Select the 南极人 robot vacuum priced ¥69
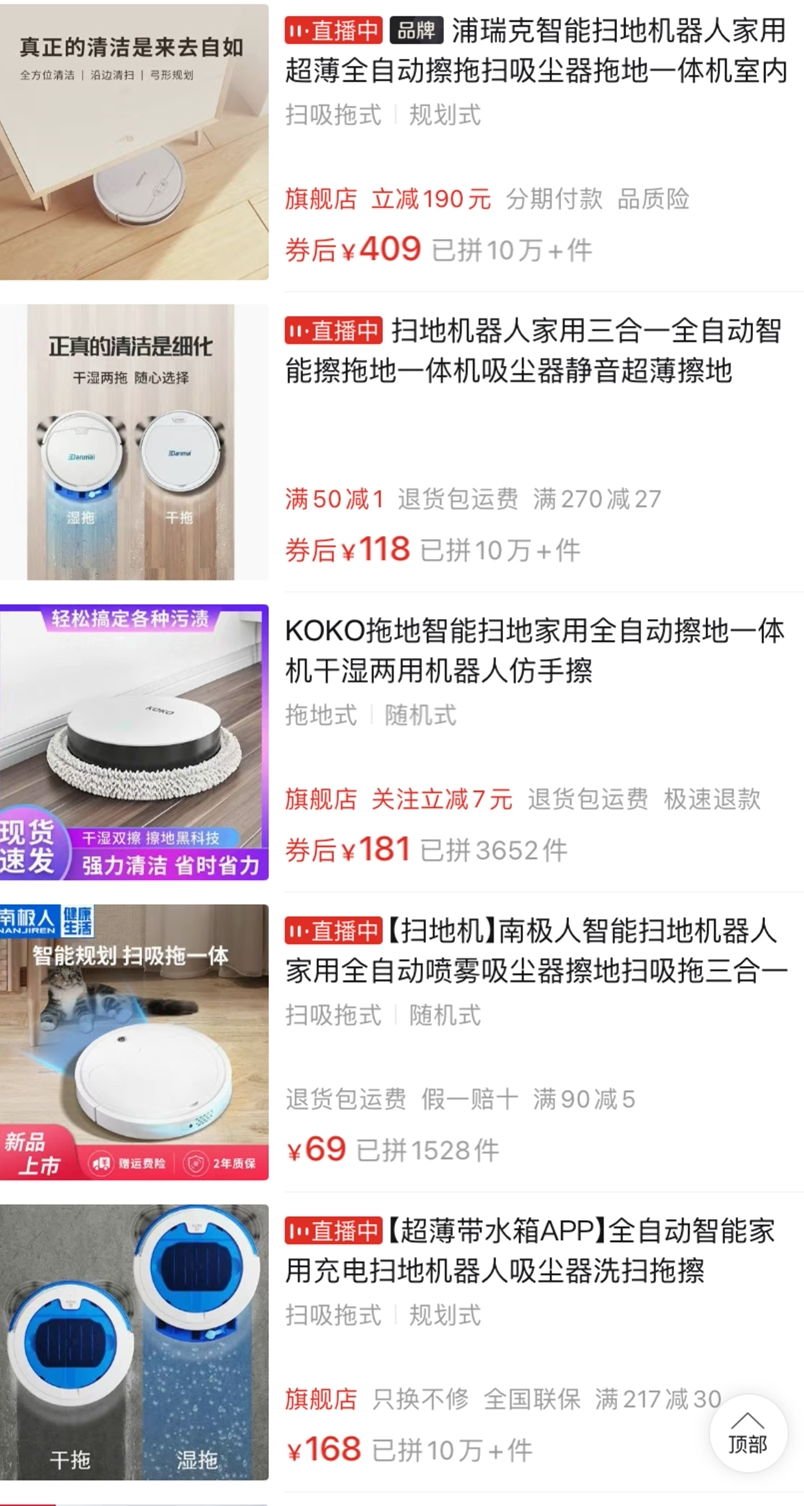The image size is (804, 1506). coord(535,950)
